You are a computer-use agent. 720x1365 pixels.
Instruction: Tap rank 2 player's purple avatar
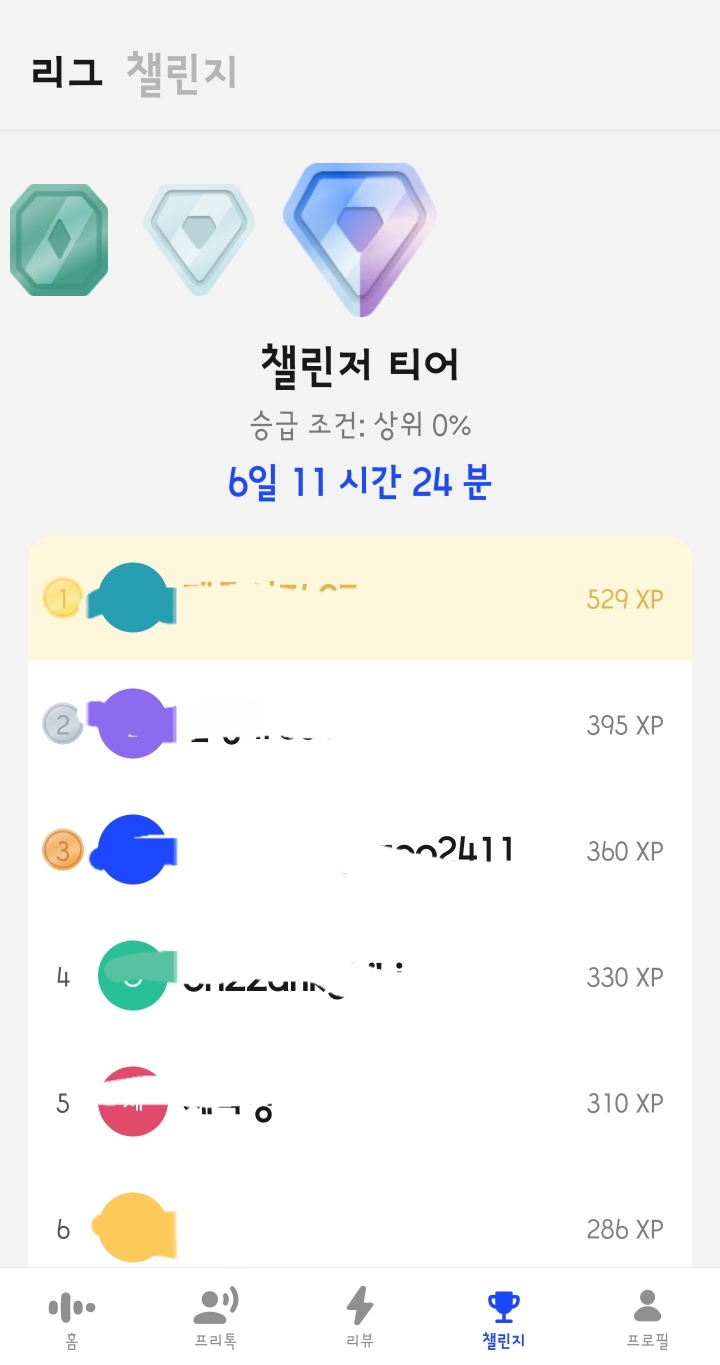click(x=133, y=724)
